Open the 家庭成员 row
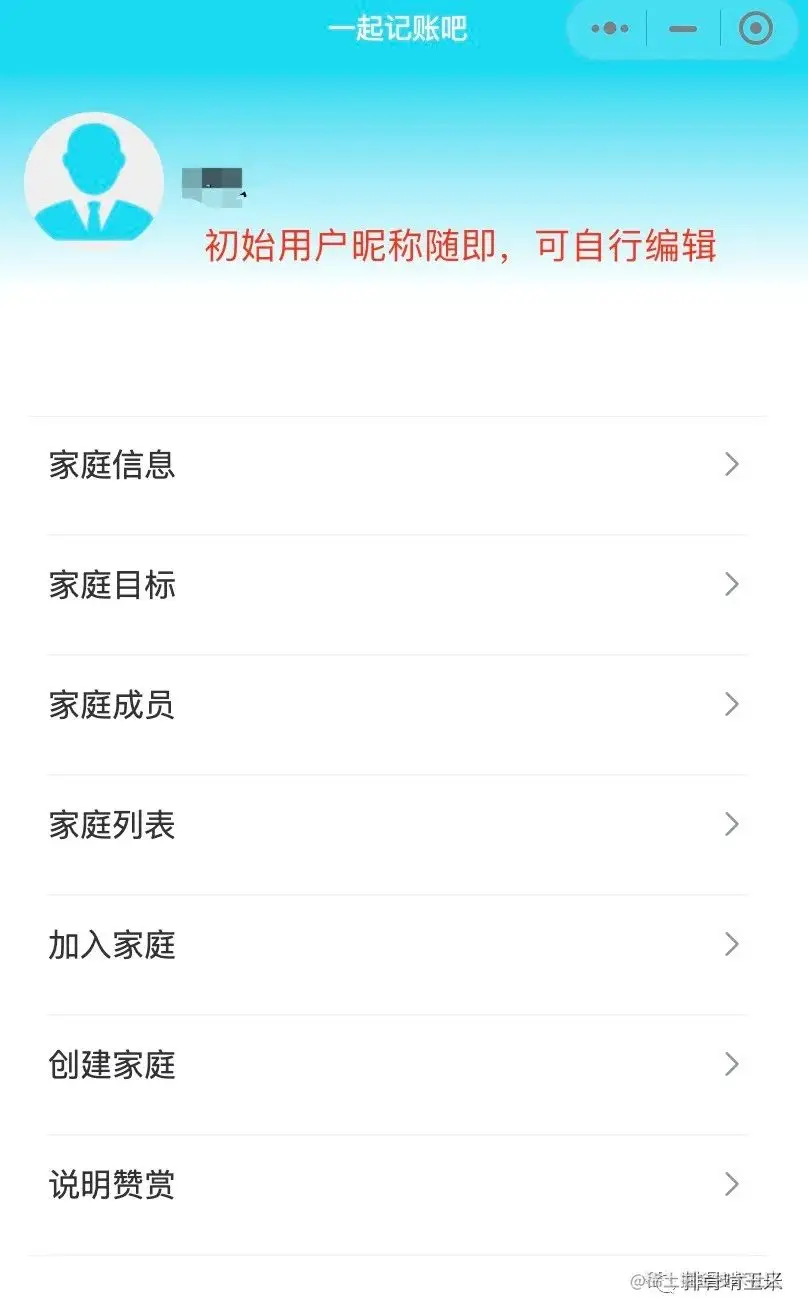 (x=397, y=705)
